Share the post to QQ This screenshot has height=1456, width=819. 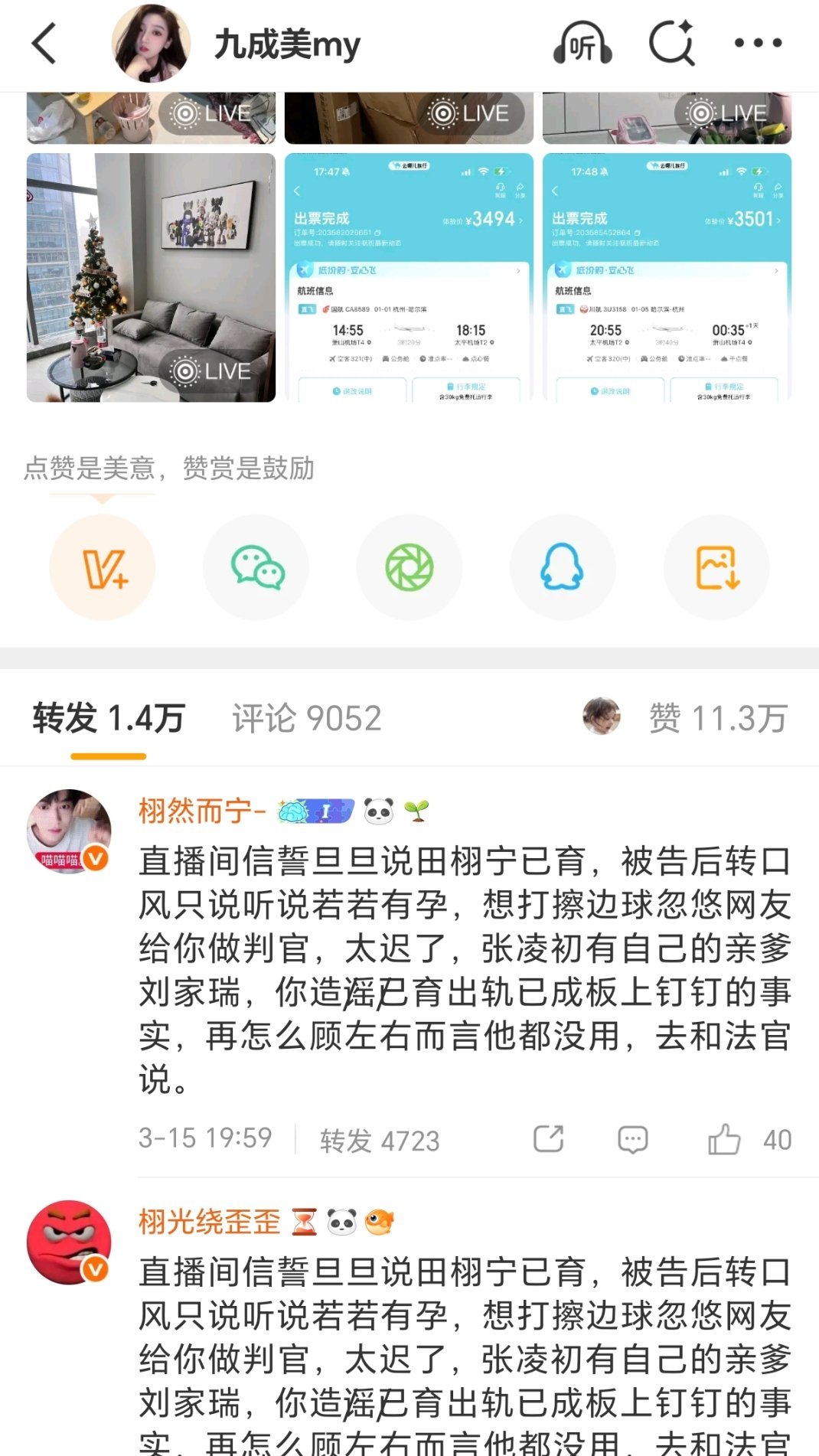[563, 567]
